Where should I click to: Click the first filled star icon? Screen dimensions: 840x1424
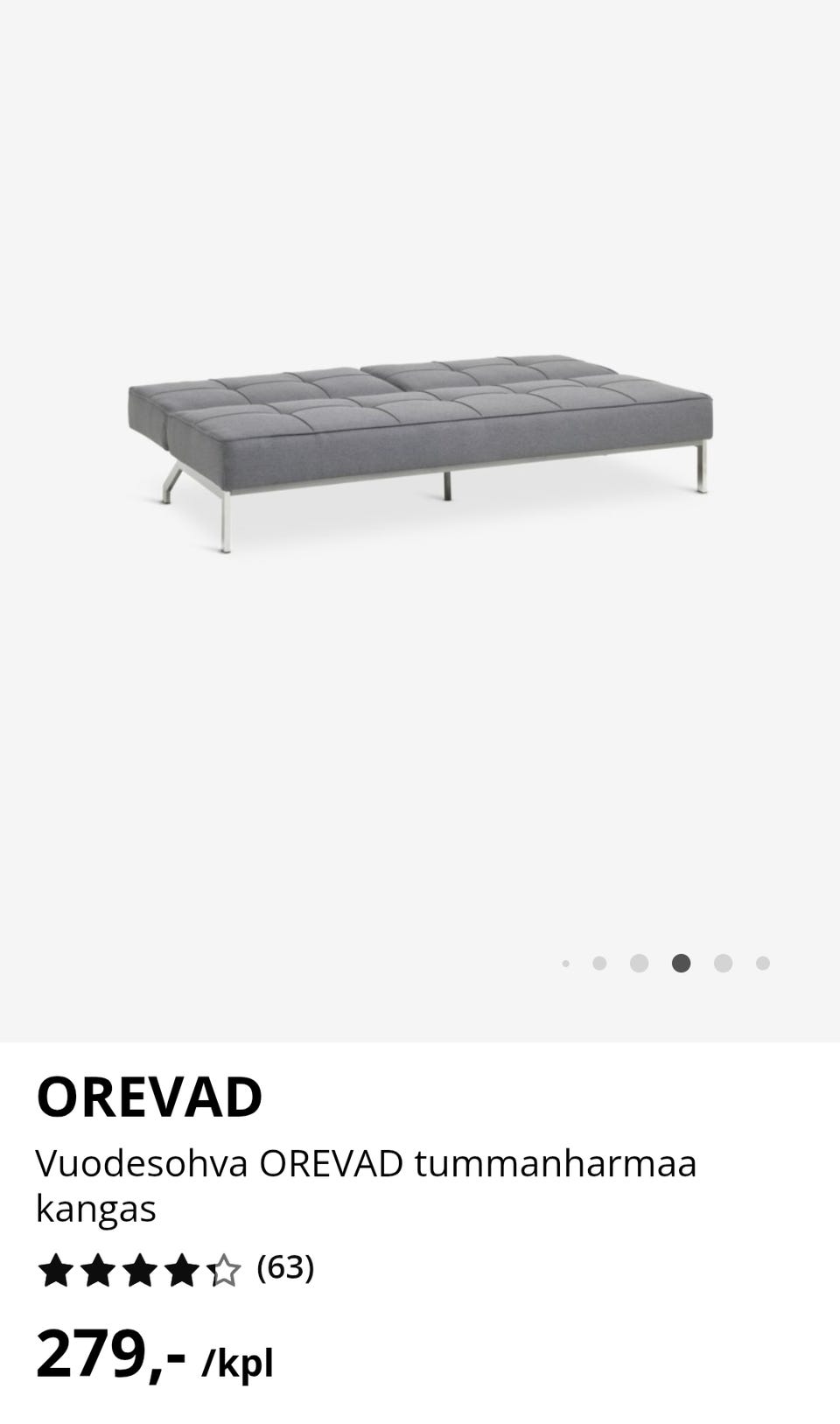pos(54,1269)
